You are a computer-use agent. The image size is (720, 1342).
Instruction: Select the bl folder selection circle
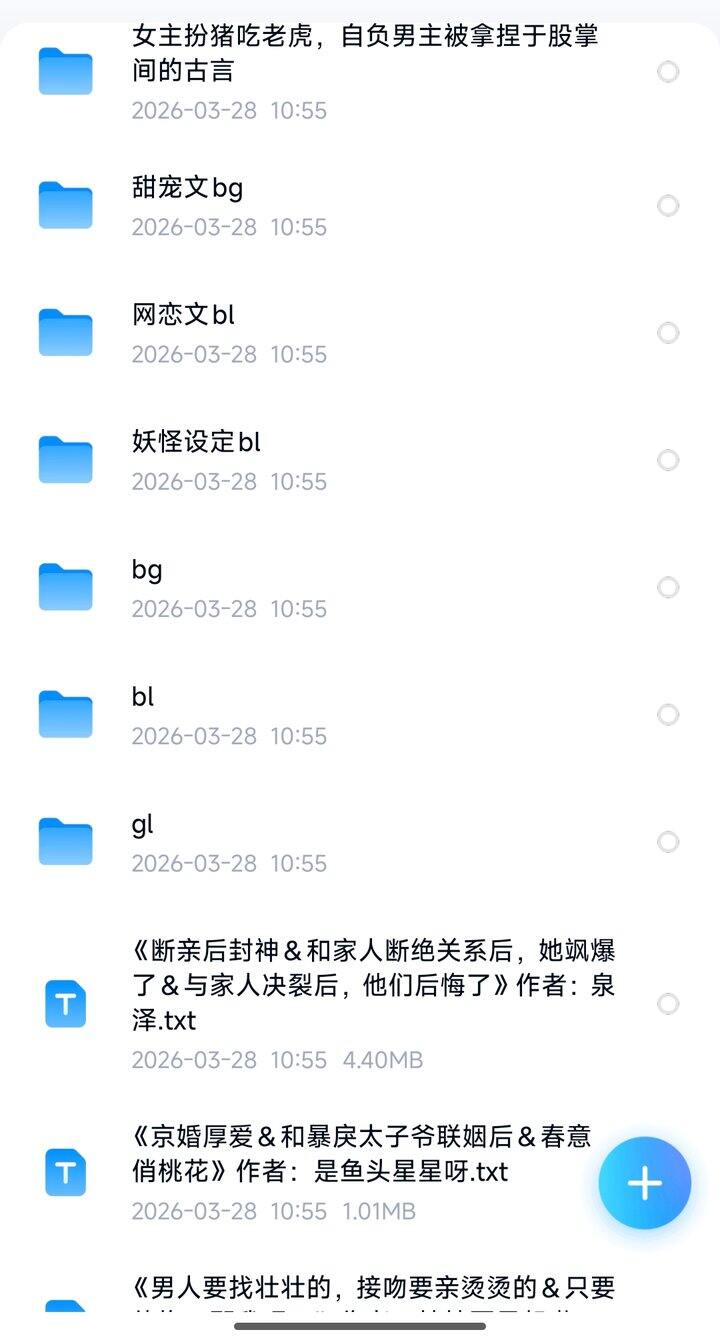tap(668, 714)
